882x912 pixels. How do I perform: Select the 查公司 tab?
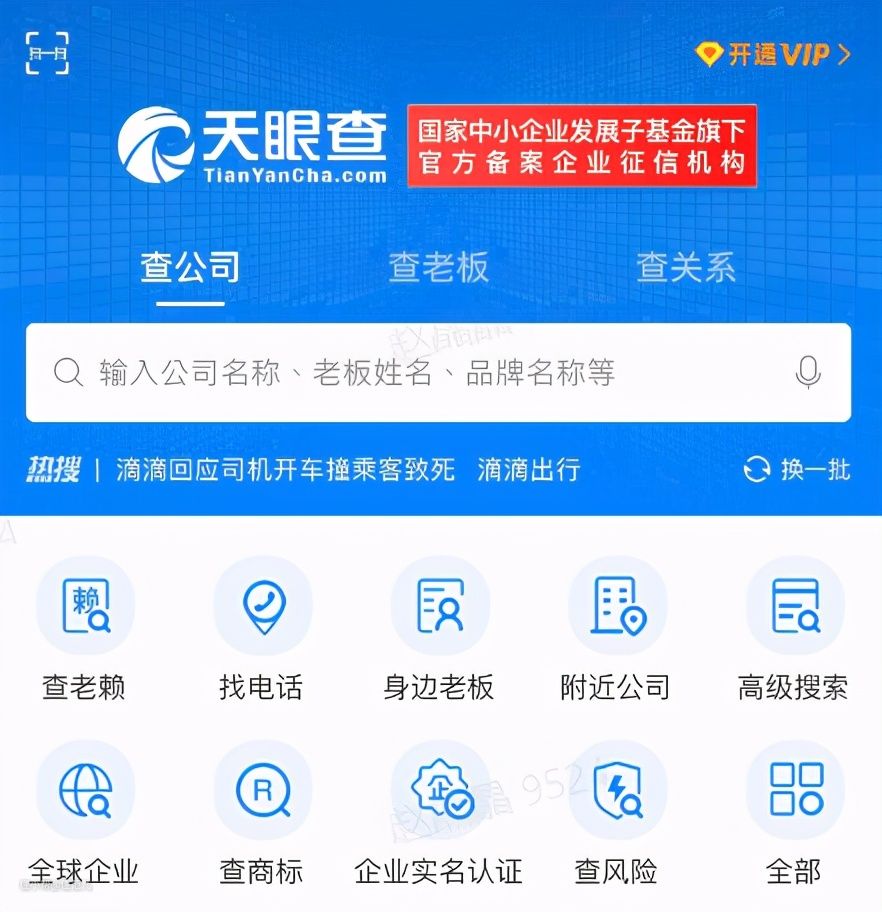(x=190, y=268)
